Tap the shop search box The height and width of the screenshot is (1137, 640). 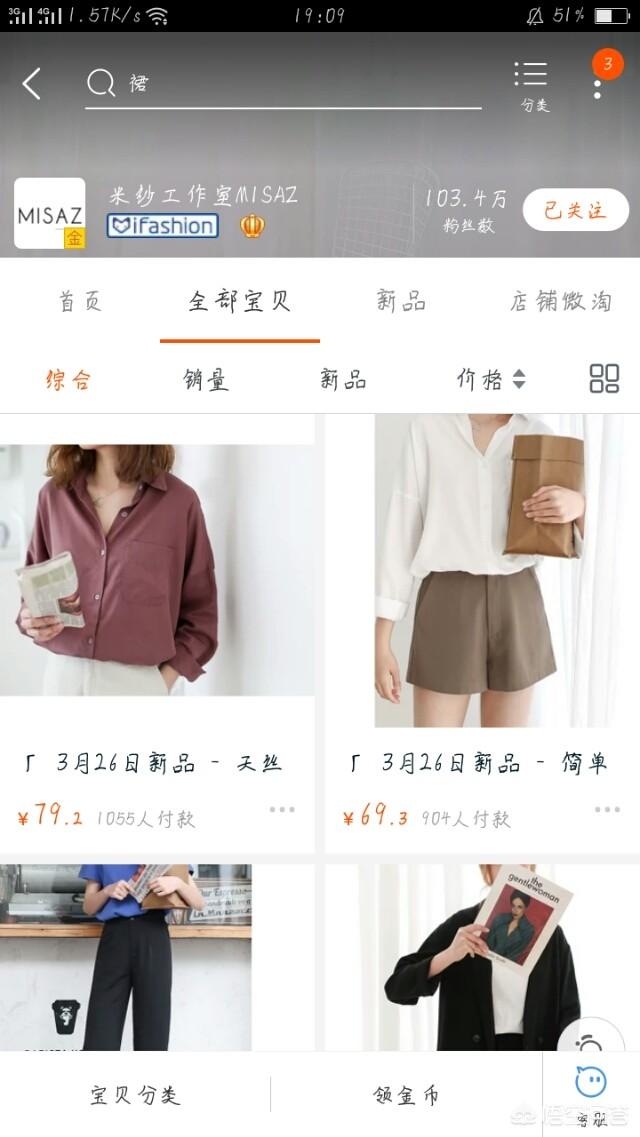pyautogui.click(x=283, y=84)
